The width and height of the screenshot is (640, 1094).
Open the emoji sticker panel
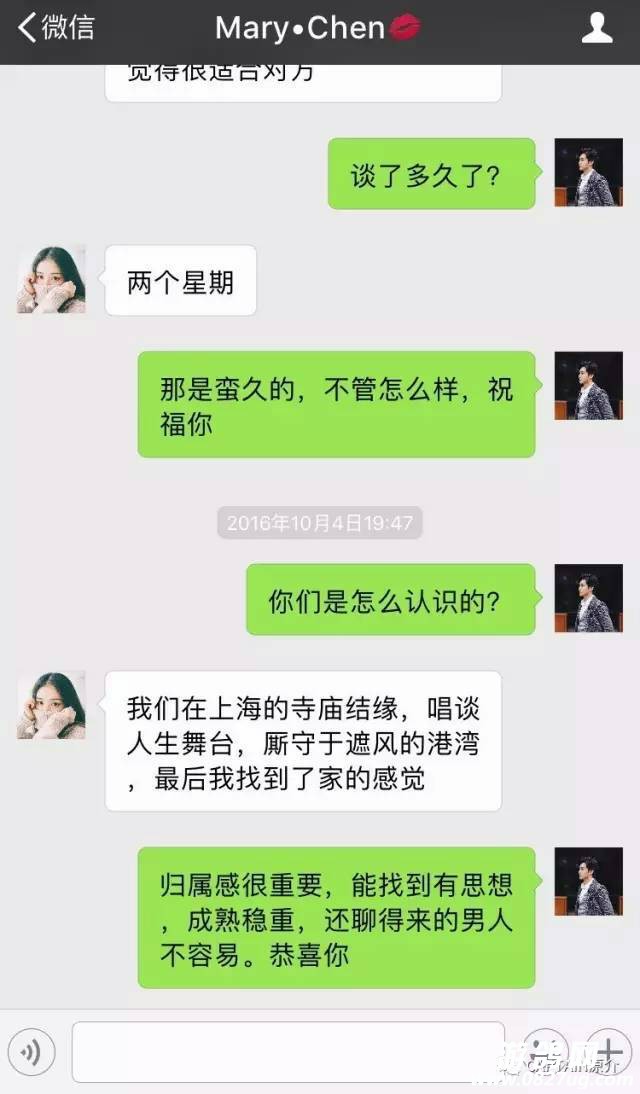pyautogui.click(x=546, y=1051)
